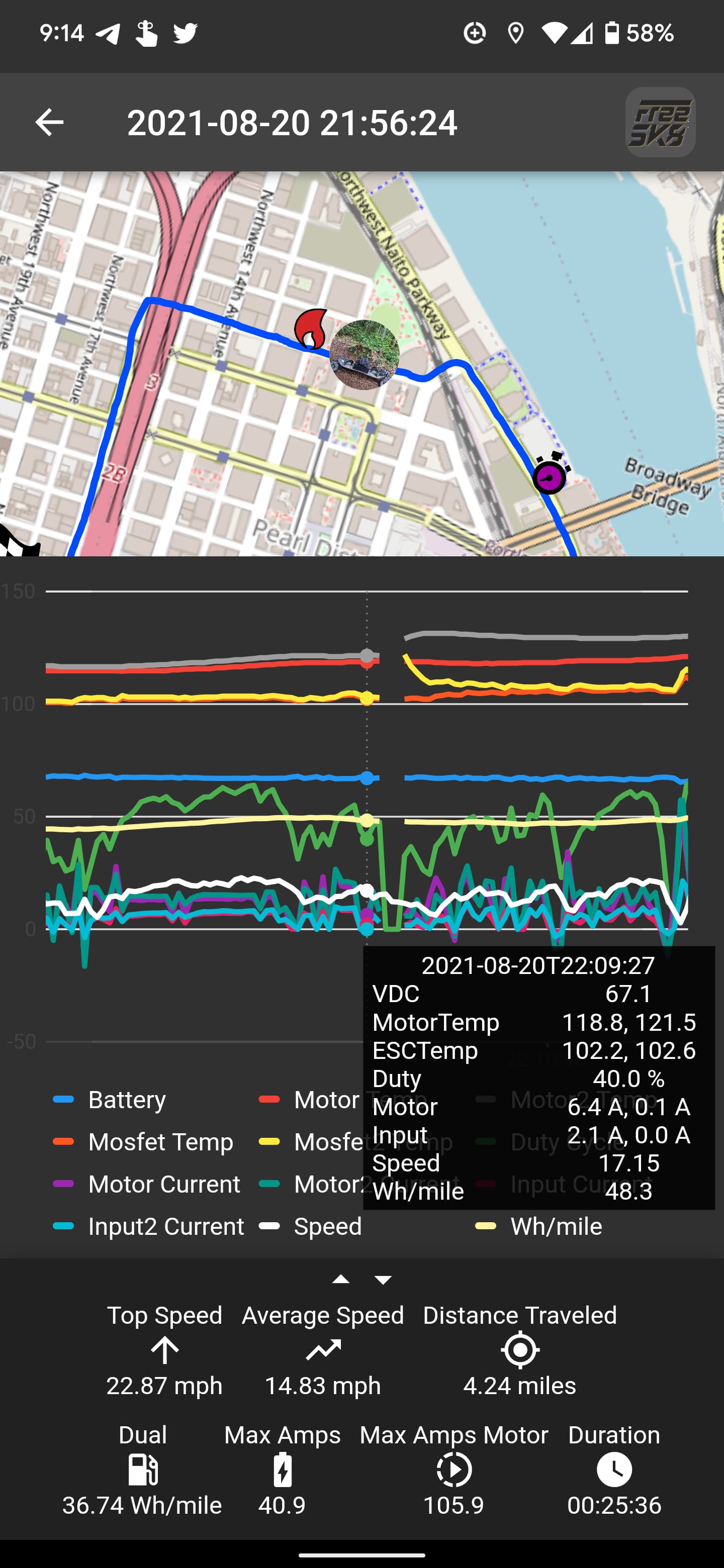Toggle Battery series in chart legend
Screen dimensions: 724x1568
tap(110, 1099)
